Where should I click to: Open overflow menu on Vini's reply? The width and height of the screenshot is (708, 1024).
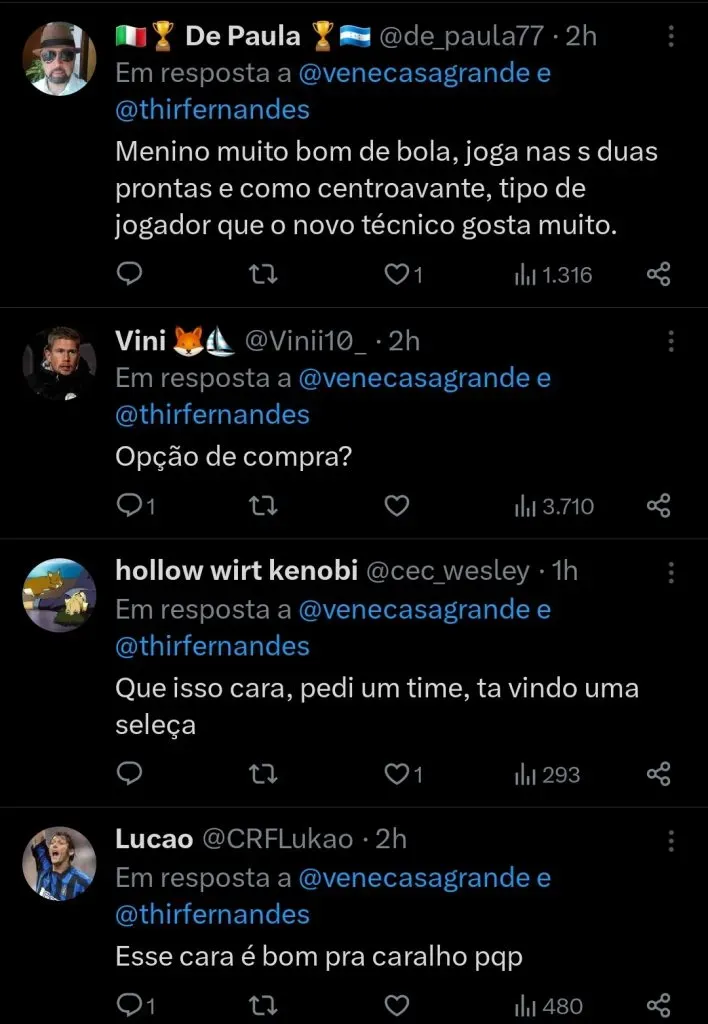tap(671, 341)
